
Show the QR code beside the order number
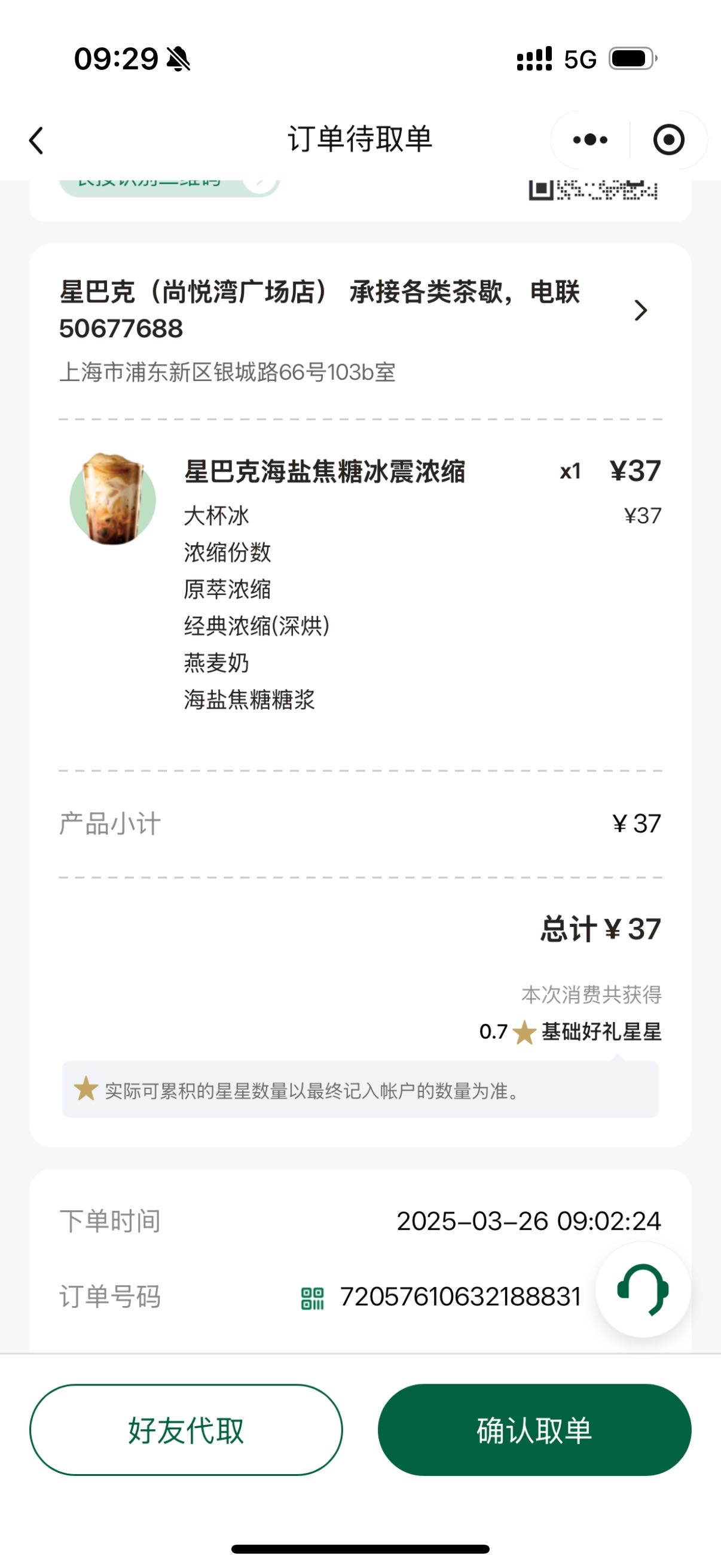[x=313, y=1297]
